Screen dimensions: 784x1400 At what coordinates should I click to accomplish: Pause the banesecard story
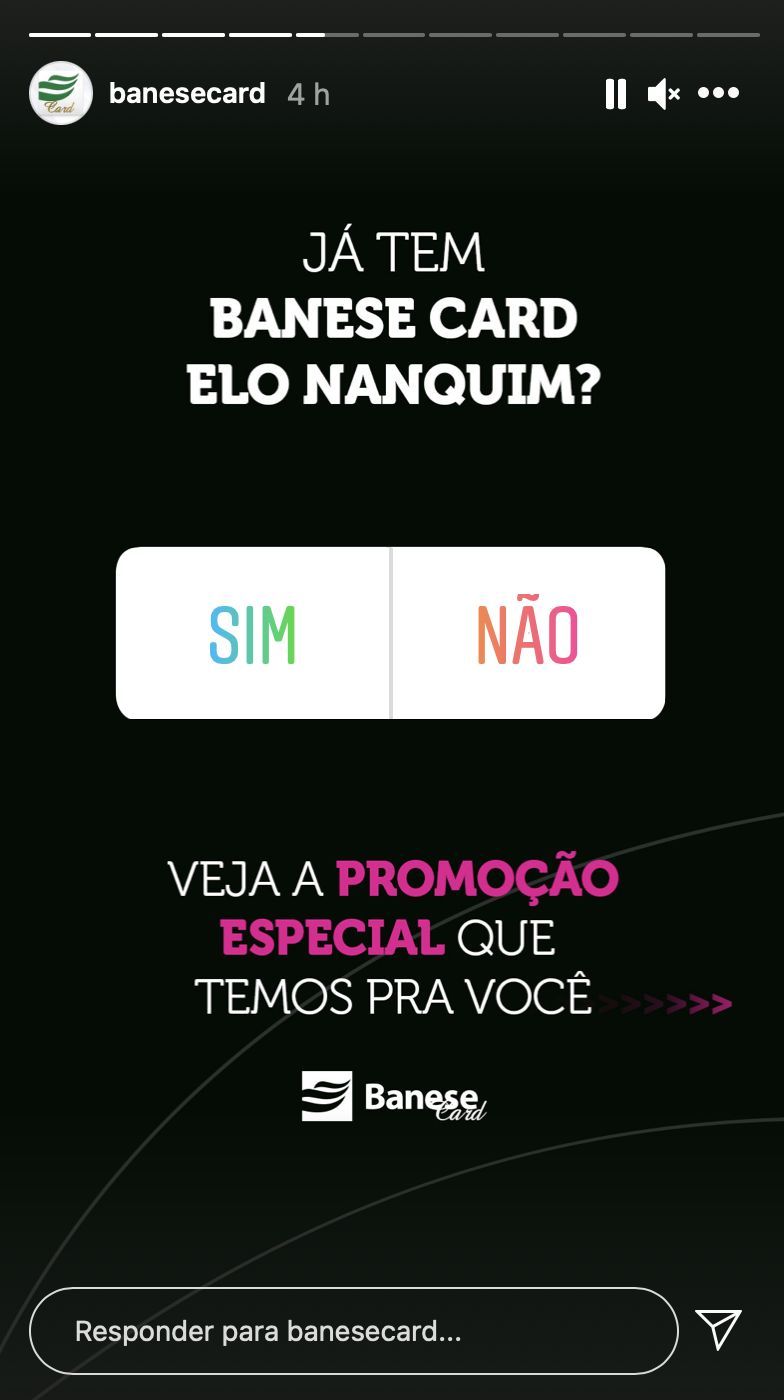tap(616, 94)
